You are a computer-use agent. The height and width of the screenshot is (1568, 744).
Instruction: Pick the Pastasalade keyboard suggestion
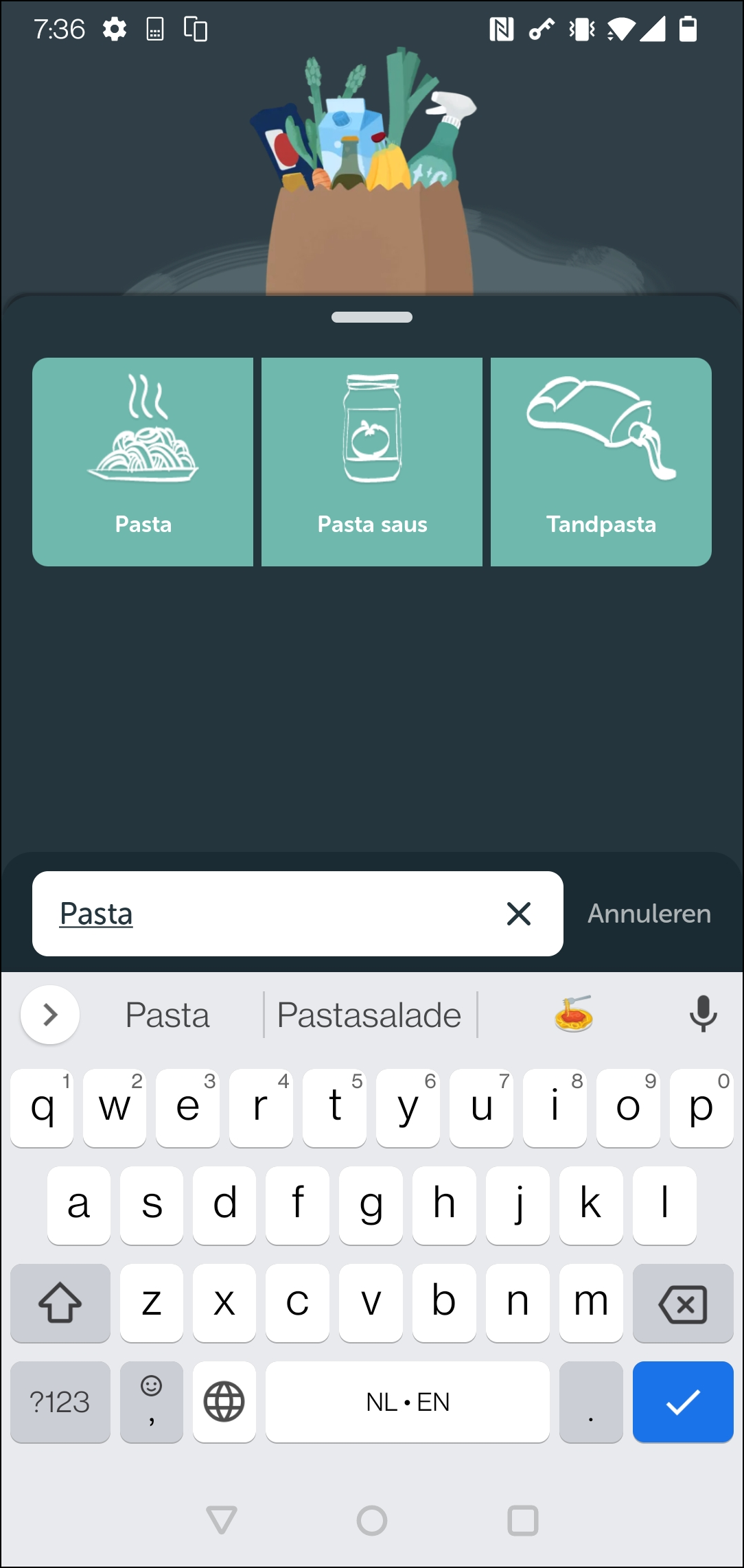click(x=369, y=1015)
